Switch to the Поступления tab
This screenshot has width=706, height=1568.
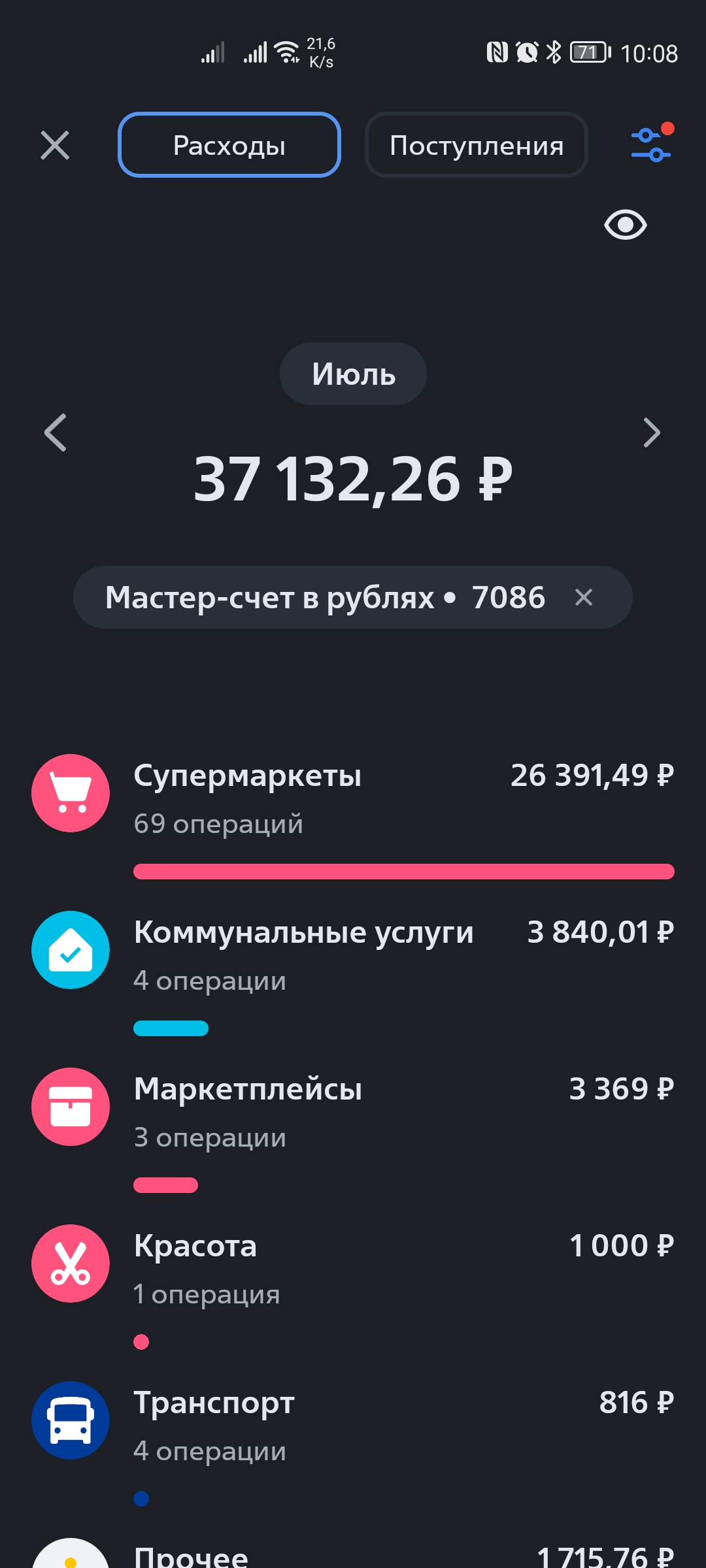point(477,145)
